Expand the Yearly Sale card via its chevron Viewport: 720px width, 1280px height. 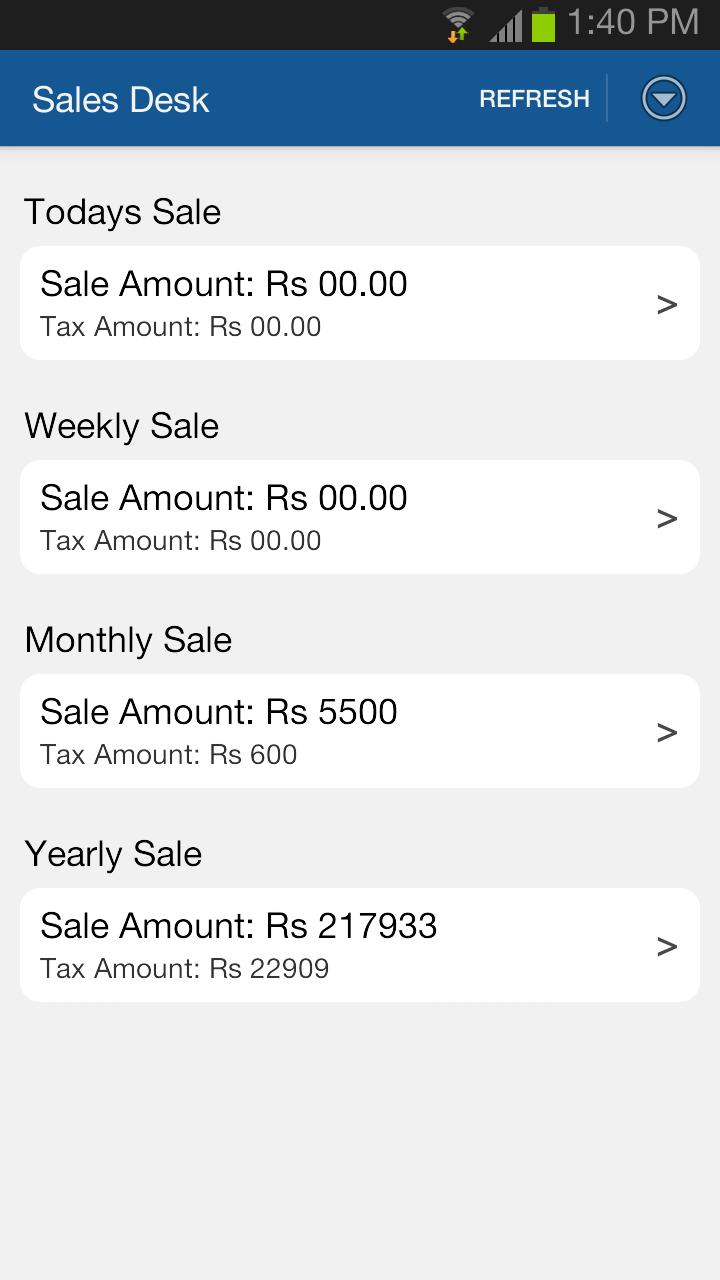tap(666, 945)
